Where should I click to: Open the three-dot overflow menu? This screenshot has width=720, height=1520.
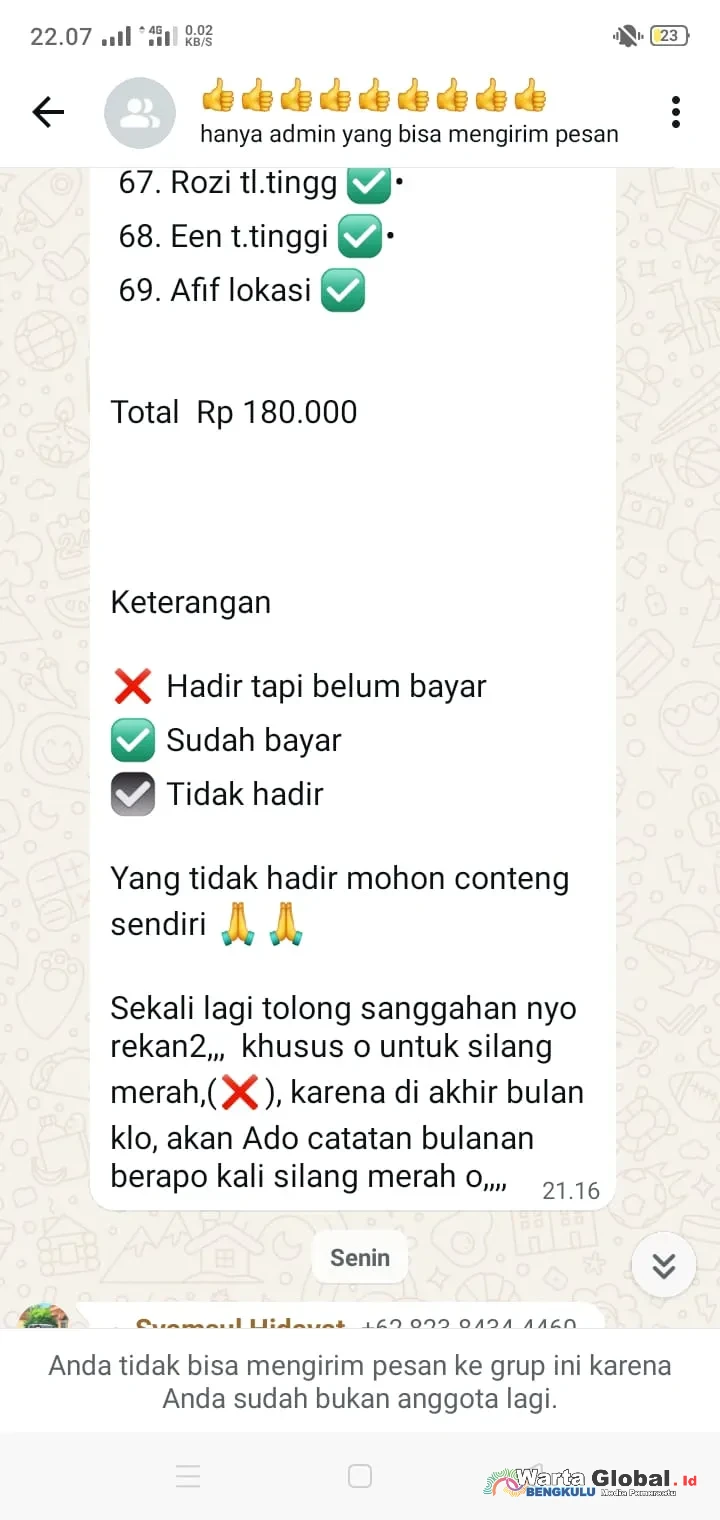point(676,113)
